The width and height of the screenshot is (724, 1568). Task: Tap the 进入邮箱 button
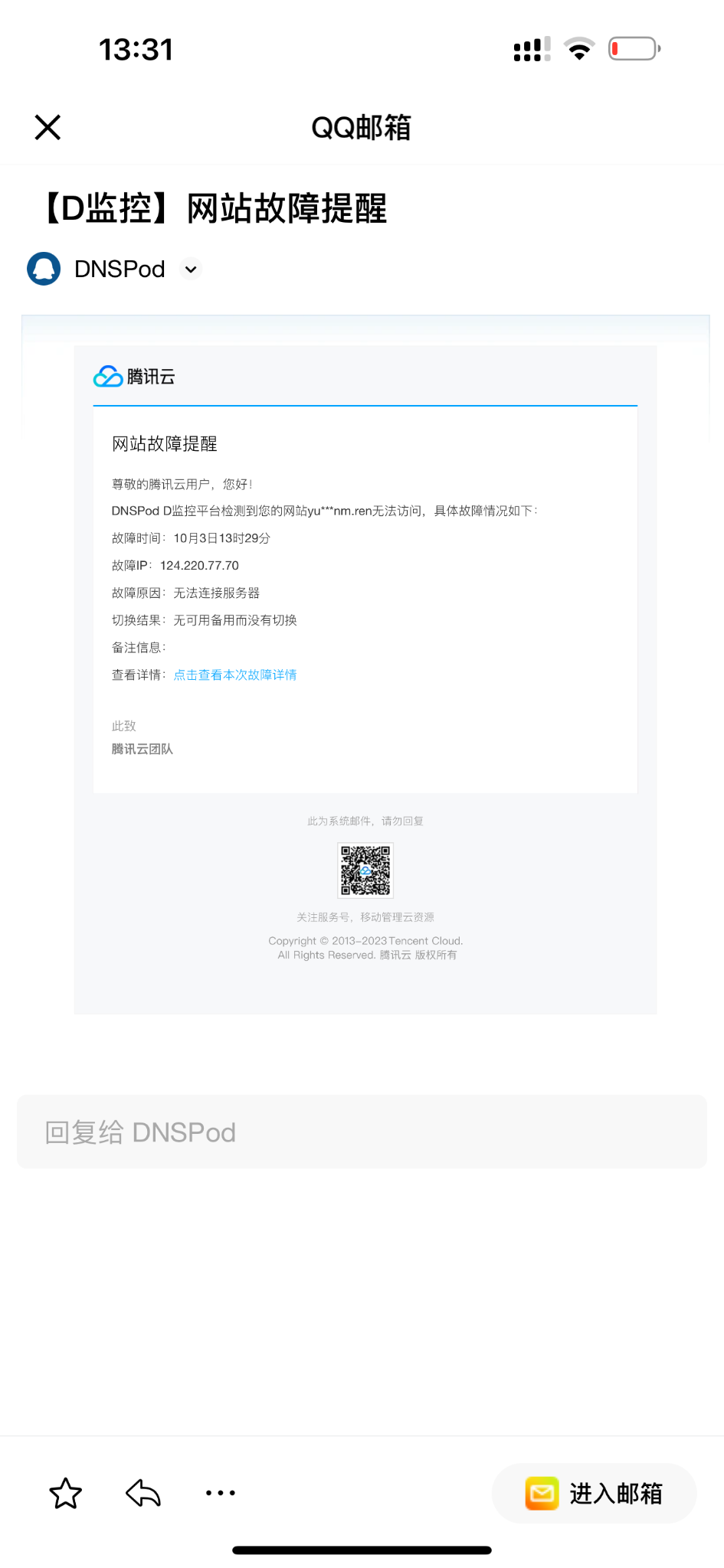(595, 1493)
